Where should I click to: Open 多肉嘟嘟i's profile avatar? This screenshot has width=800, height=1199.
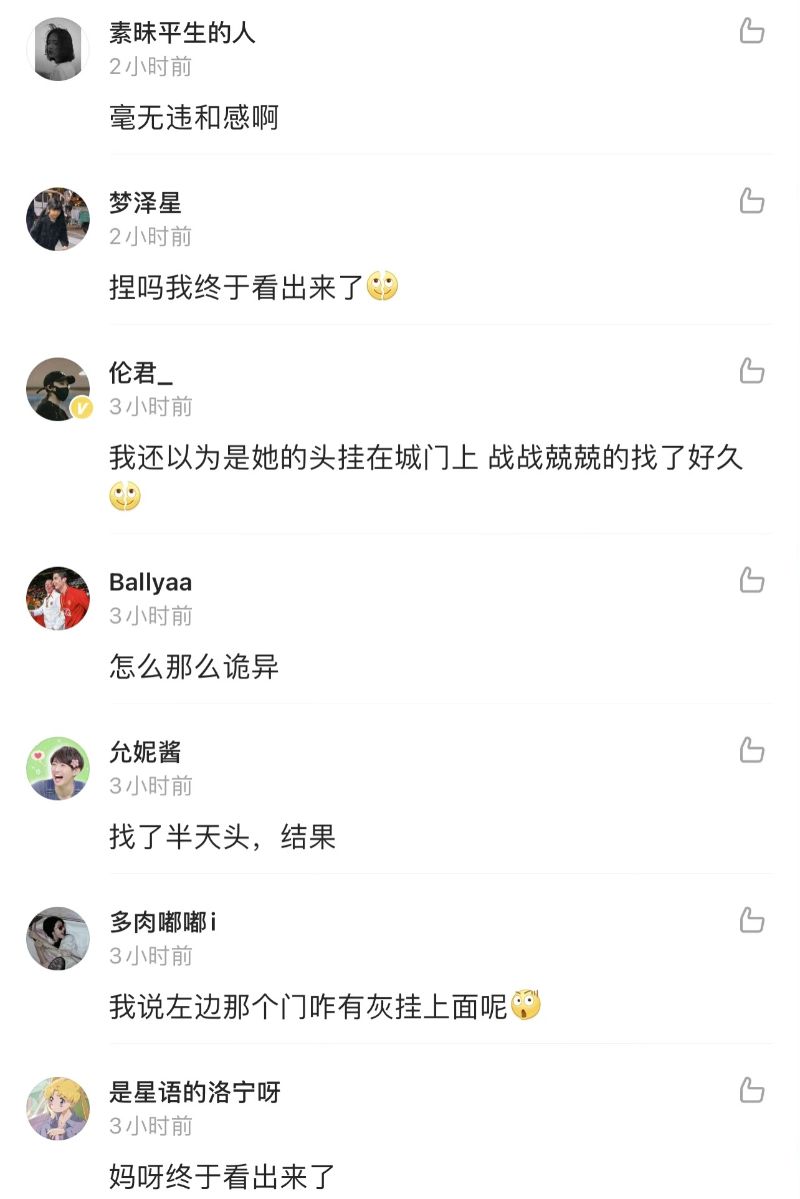(x=58, y=938)
